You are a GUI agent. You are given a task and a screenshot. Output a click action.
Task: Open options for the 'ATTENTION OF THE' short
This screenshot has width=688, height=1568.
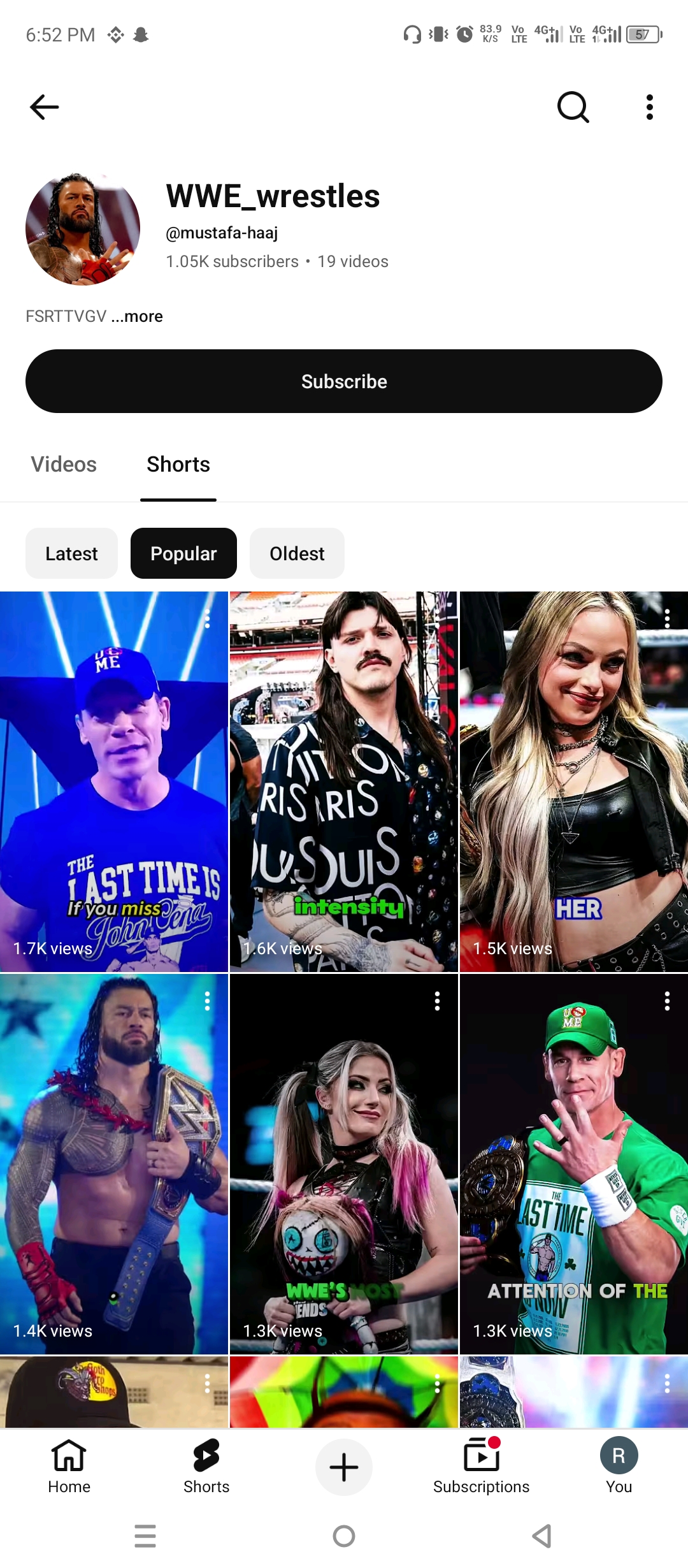click(x=667, y=1001)
